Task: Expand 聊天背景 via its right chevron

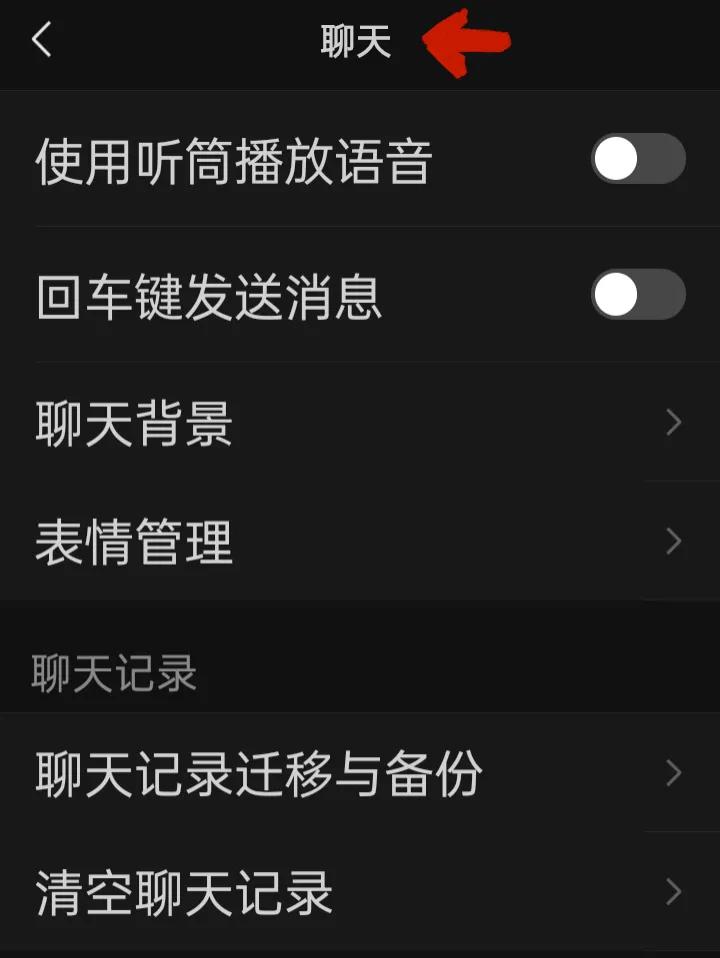Action: point(672,423)
